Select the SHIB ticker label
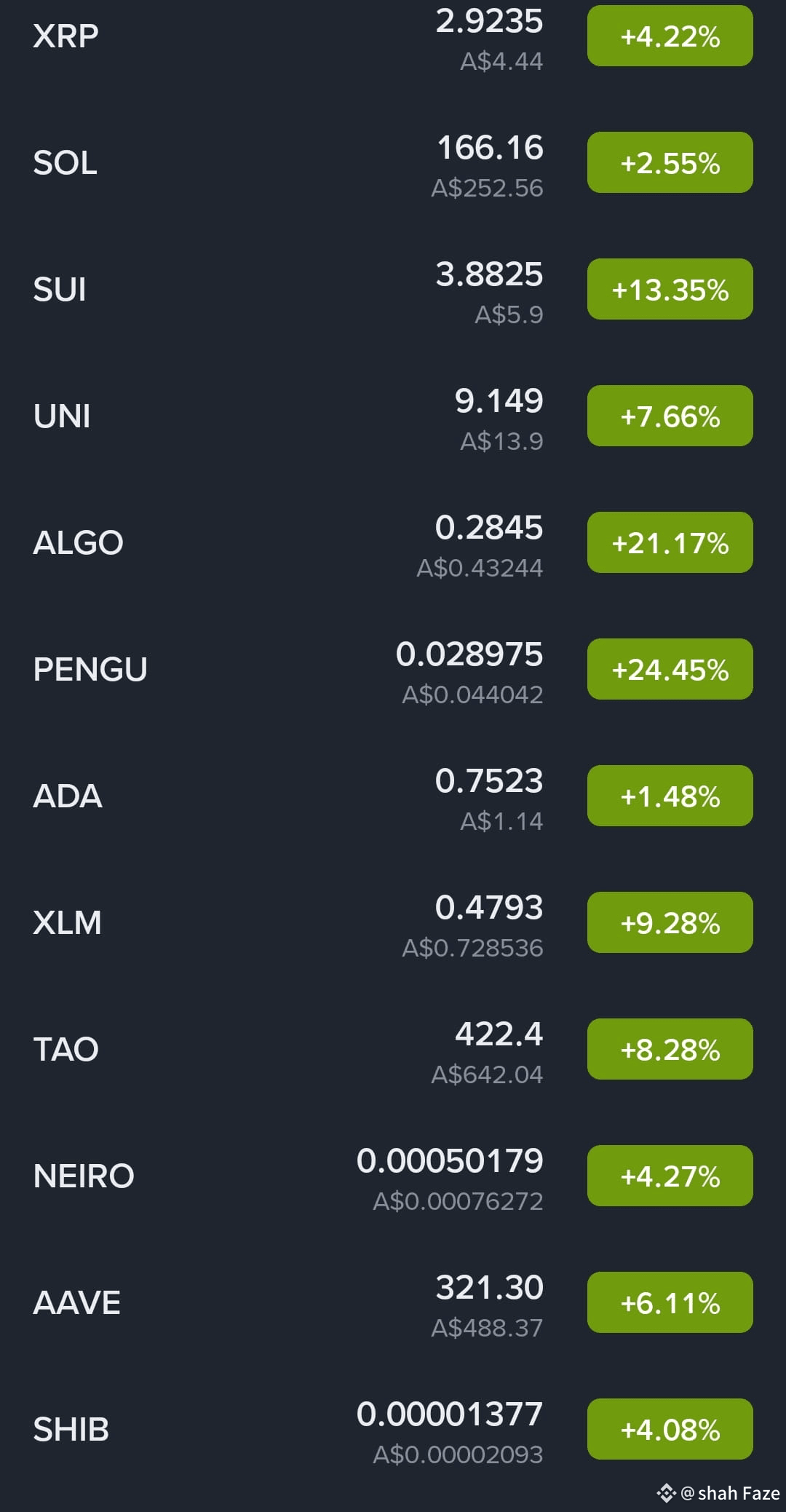Viewport: 786px width, 1512px height. 71,1429
